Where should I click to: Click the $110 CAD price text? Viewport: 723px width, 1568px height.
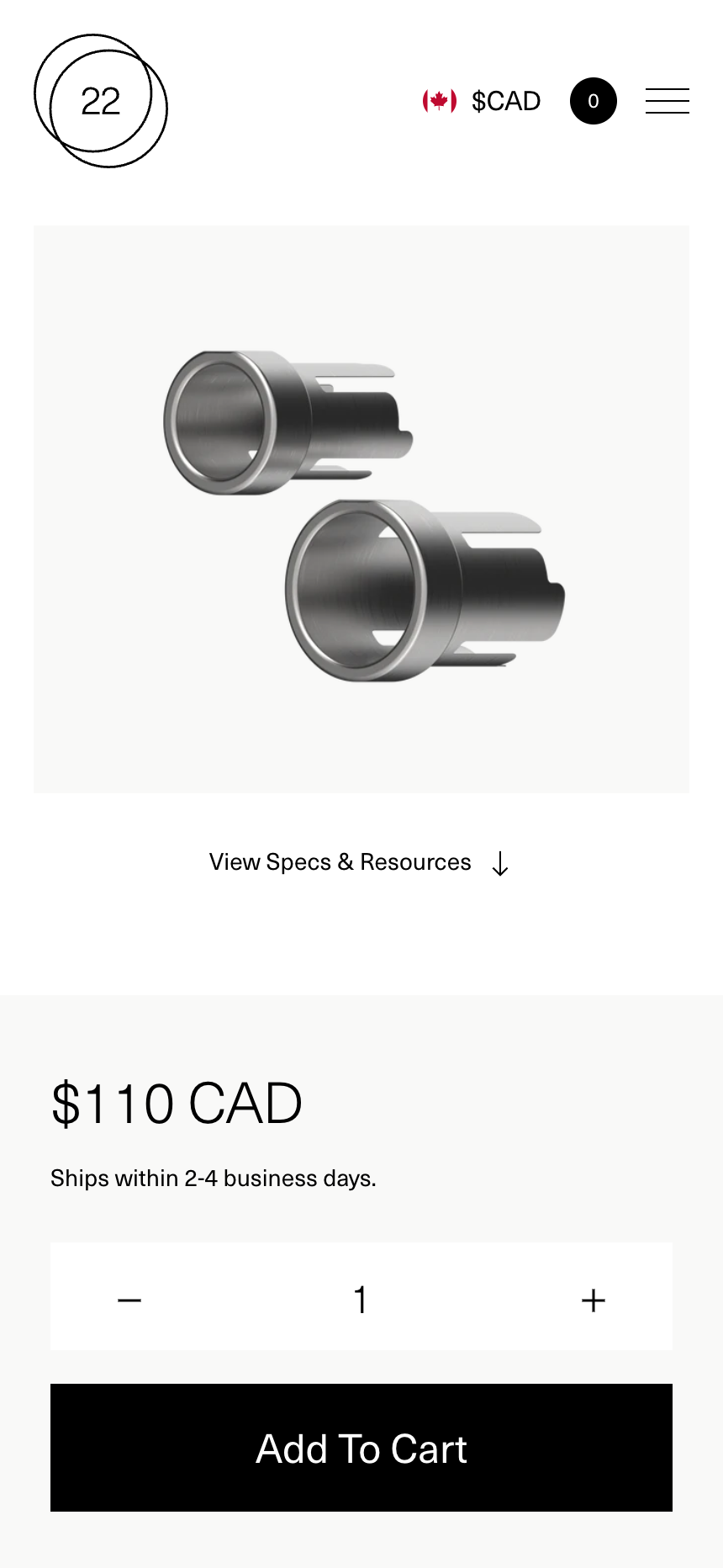[x=177, y=1102]
